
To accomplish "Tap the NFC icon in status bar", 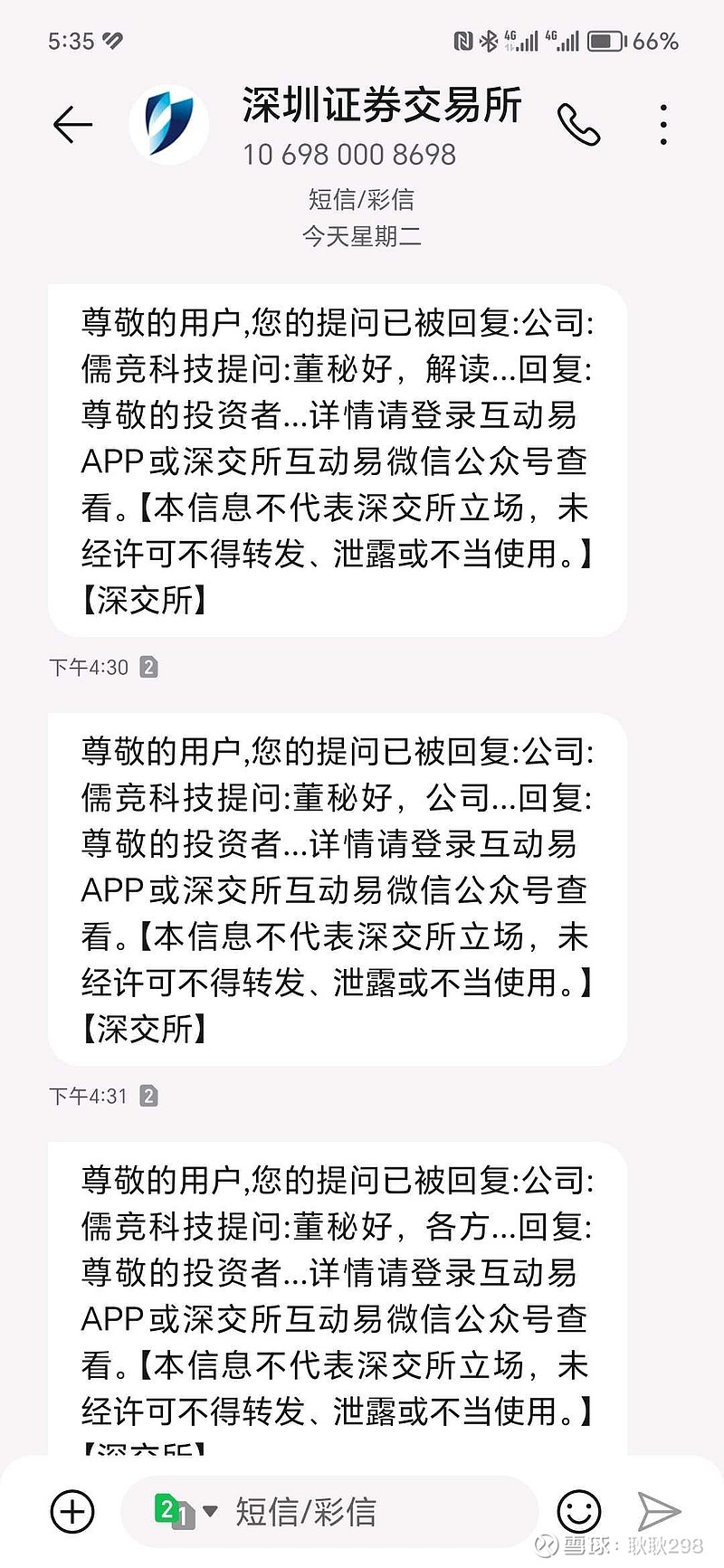I will point(462,40).
